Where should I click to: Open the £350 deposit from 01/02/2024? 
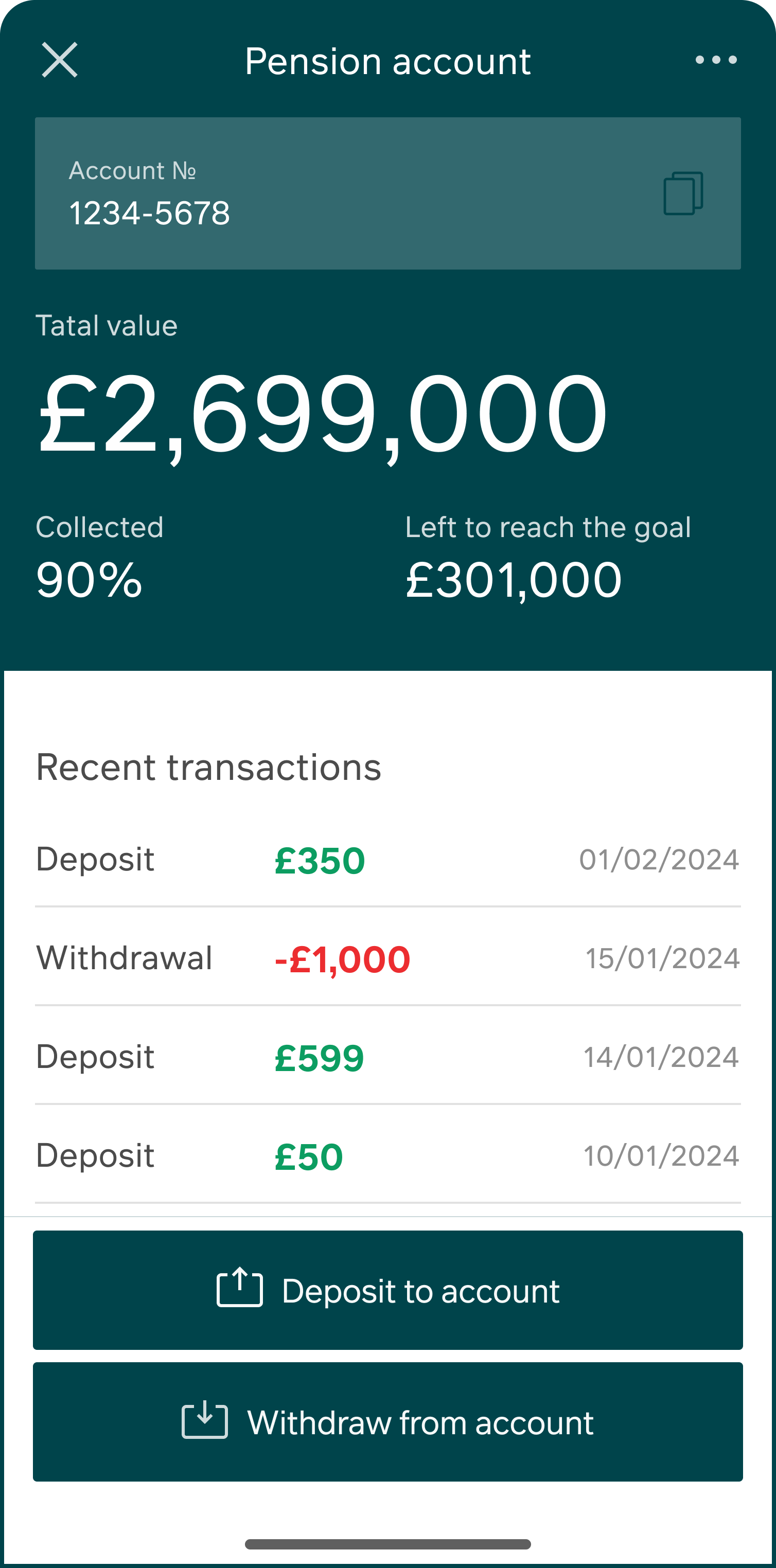388,860
